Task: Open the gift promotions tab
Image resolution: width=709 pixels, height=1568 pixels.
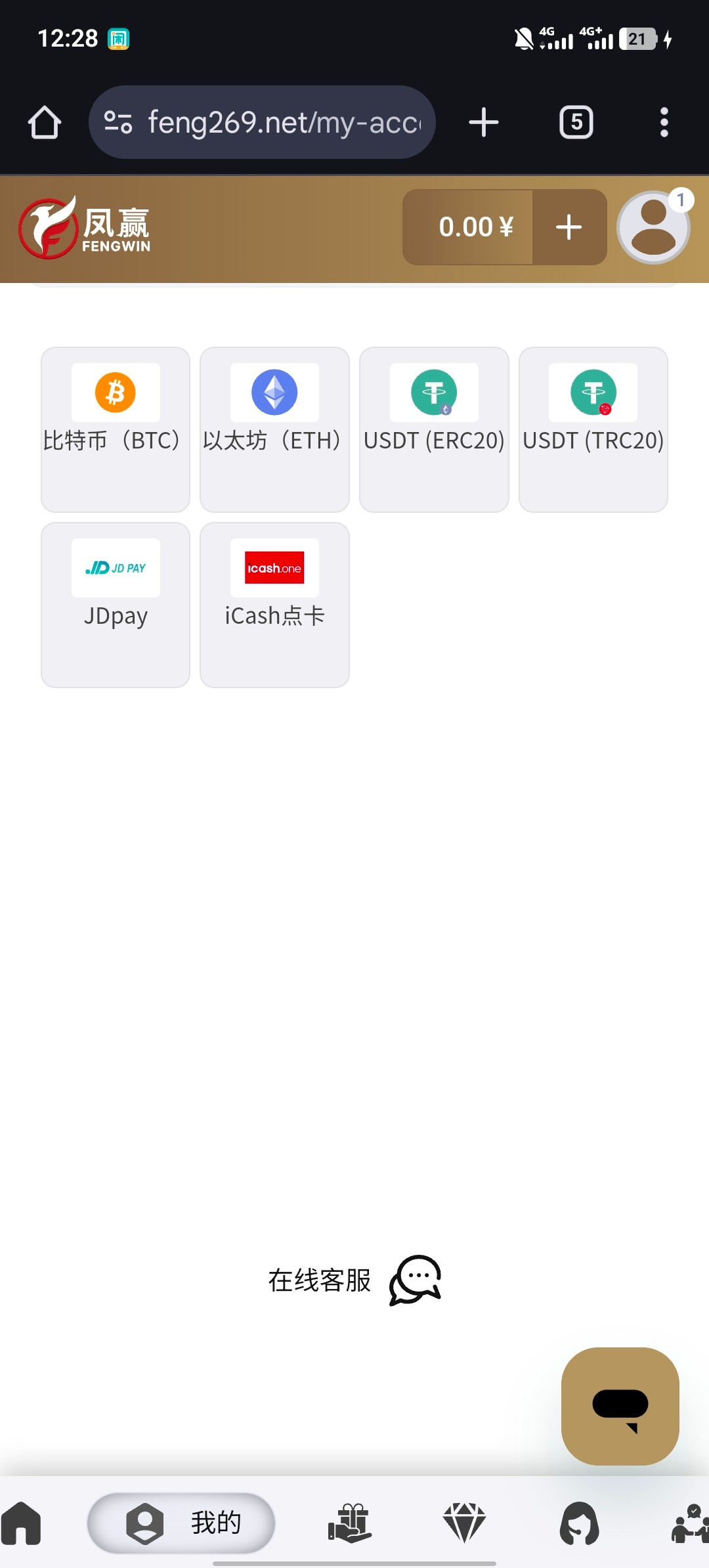Action: pyautogui.click(x=349, y=1523)
